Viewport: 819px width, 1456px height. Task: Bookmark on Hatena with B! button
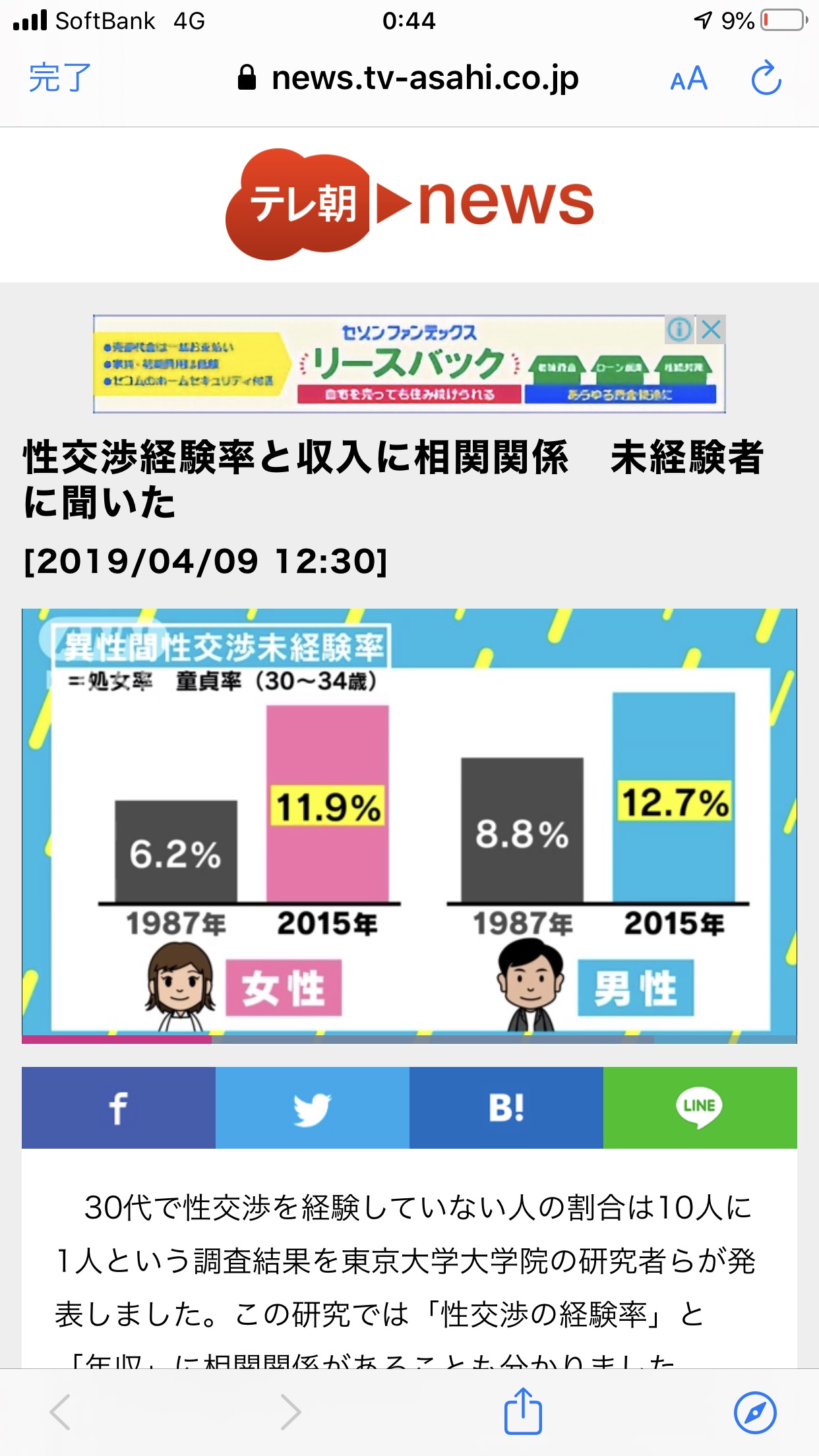pos(506,1108)
